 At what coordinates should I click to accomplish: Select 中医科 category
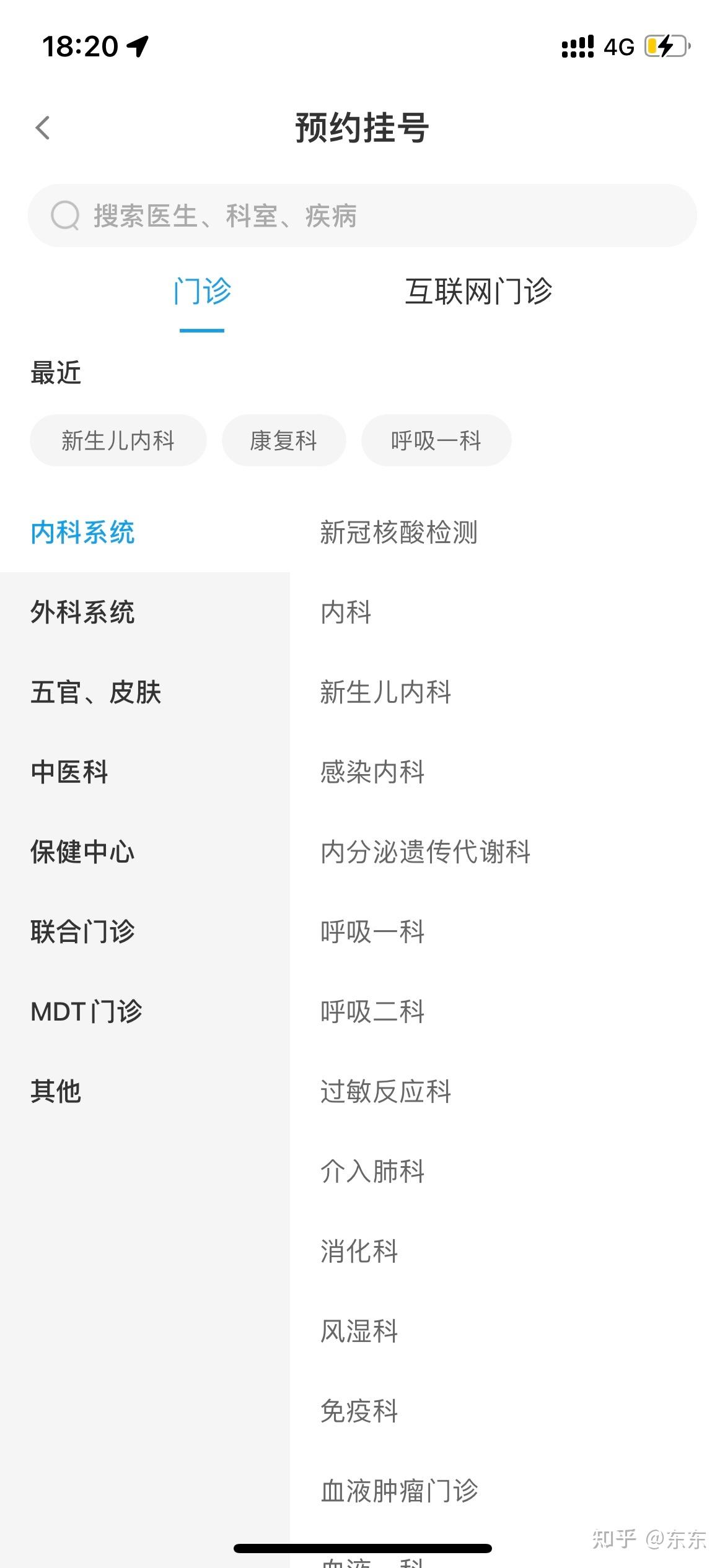(x=69, y=772)
